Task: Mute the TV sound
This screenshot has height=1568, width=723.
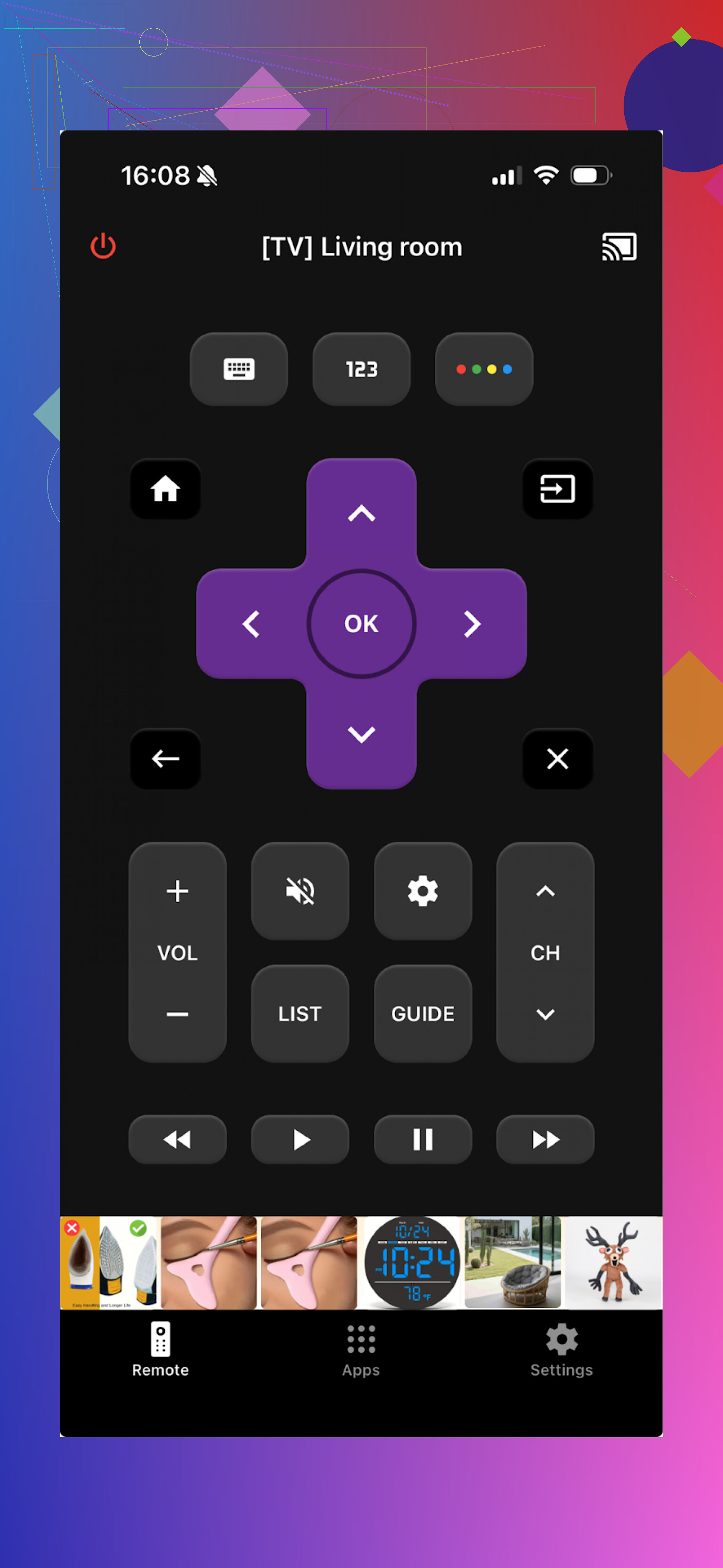Action: (300, 891)
